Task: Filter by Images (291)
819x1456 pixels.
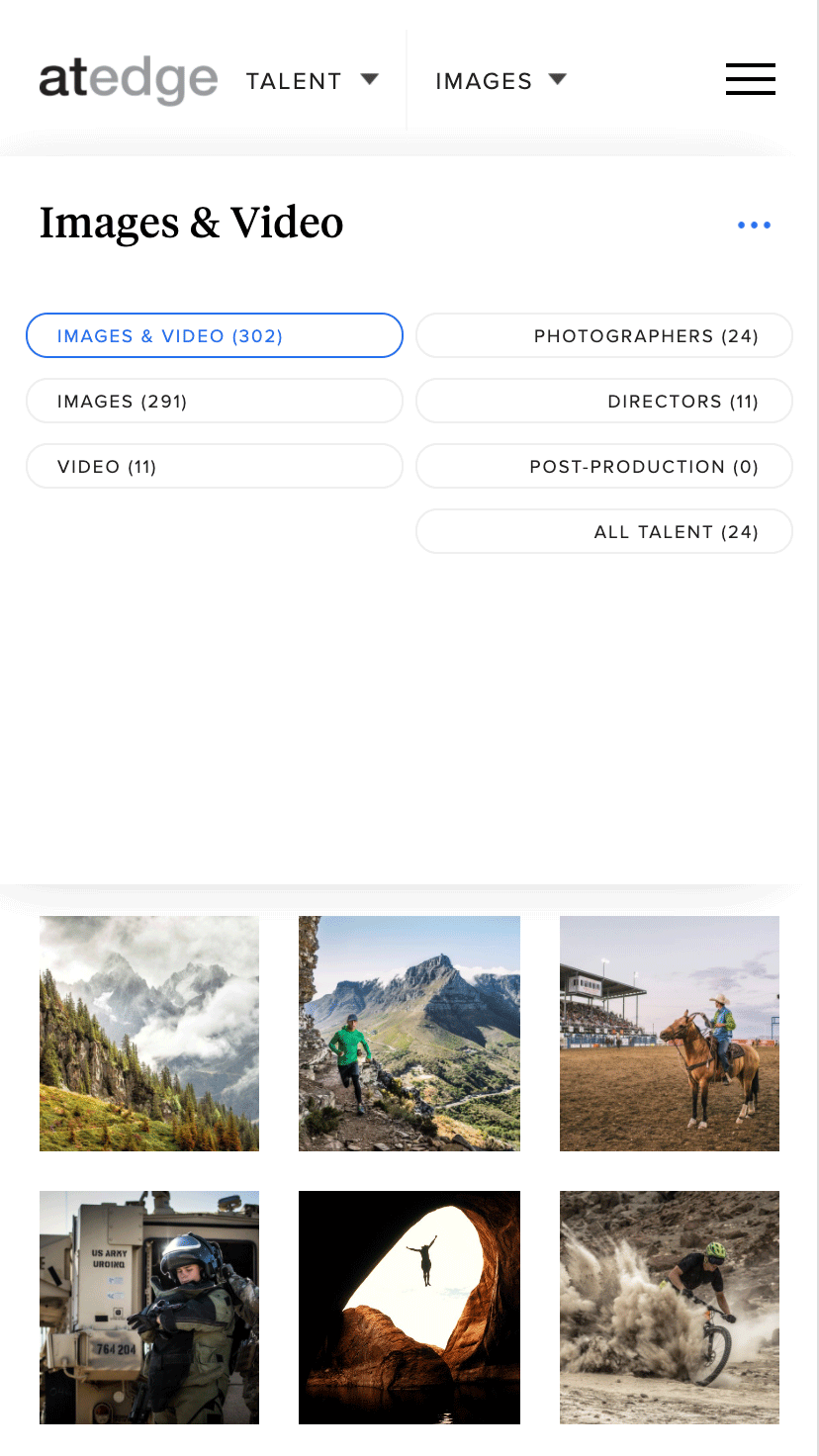Action: [214, 401]
